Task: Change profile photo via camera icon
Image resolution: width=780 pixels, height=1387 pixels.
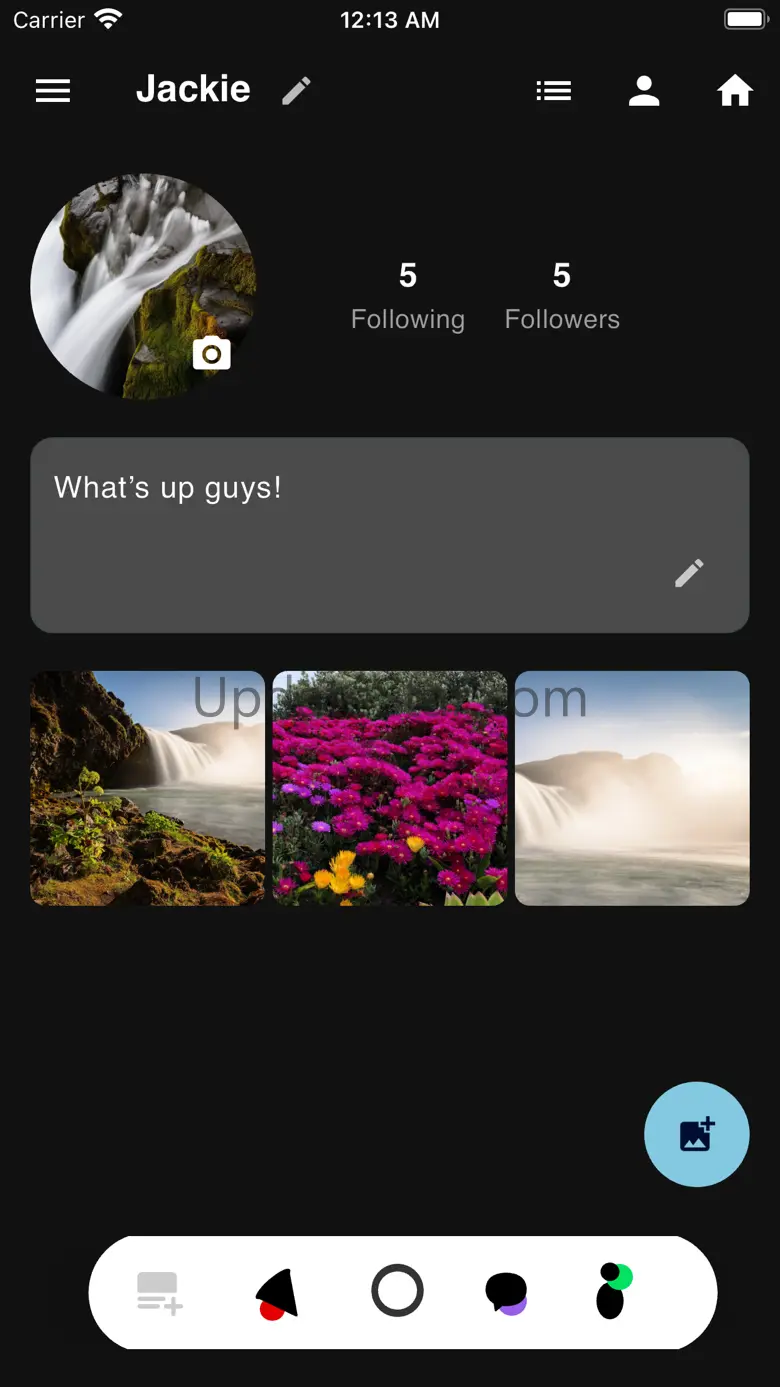Action: pyautogui.click(x=211, y=354)
